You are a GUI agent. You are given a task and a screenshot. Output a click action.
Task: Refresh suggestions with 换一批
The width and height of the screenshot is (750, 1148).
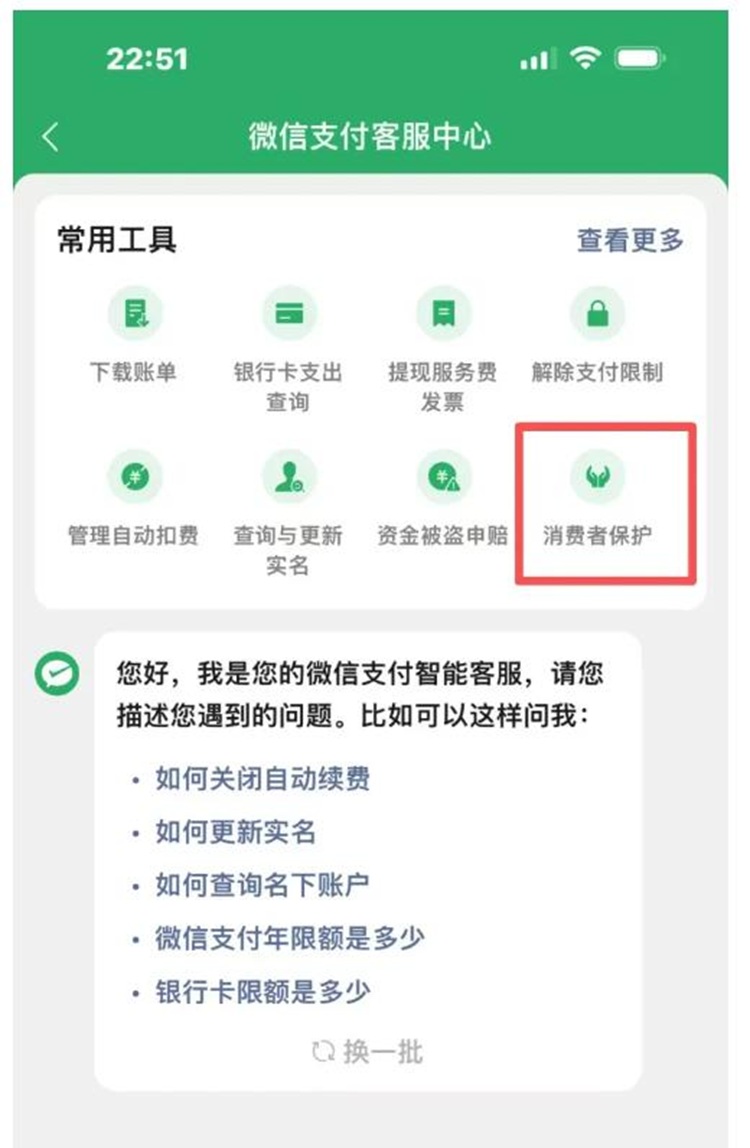[x=368, y=1052]
